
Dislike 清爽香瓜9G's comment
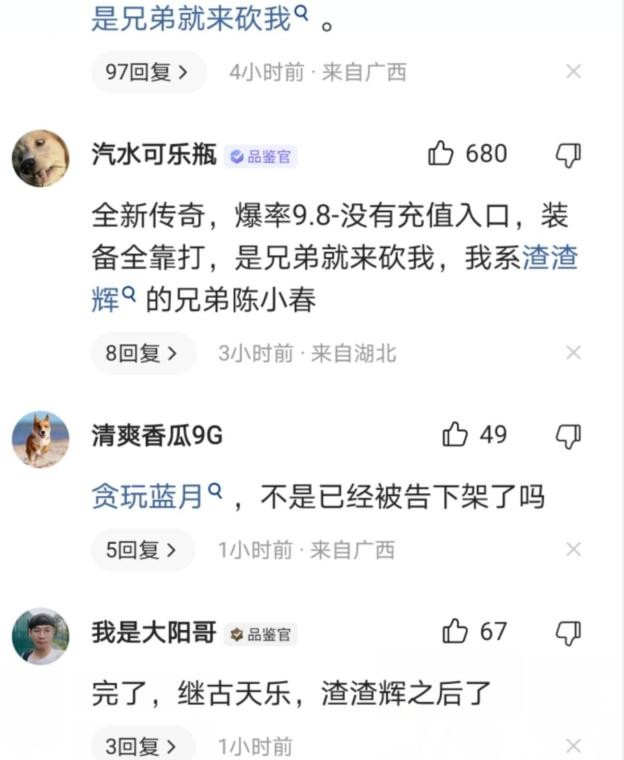pyautogui.click(x=568, y=435)
